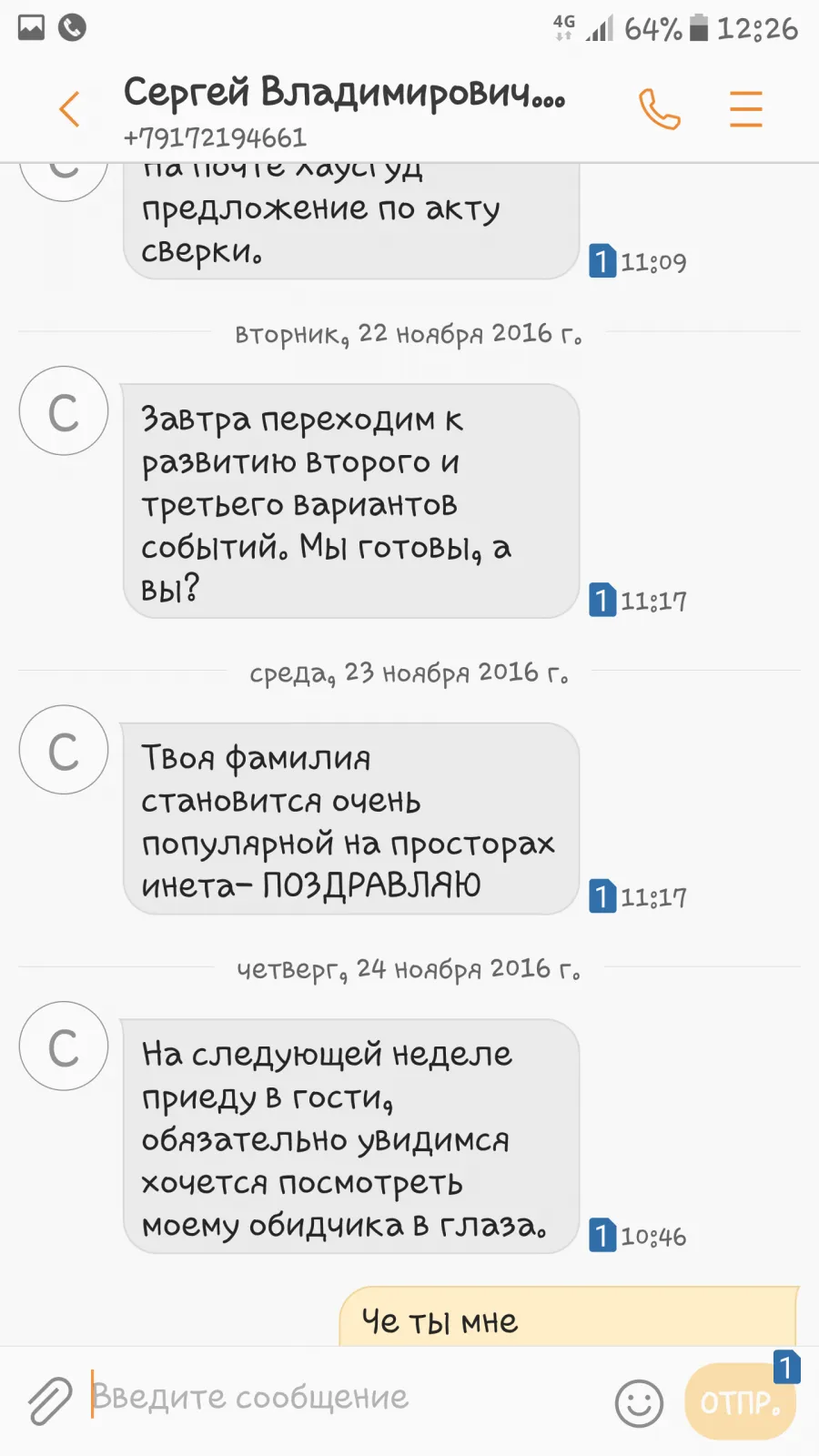
Task: Go back to the conversations list
Action: [69, 109]
